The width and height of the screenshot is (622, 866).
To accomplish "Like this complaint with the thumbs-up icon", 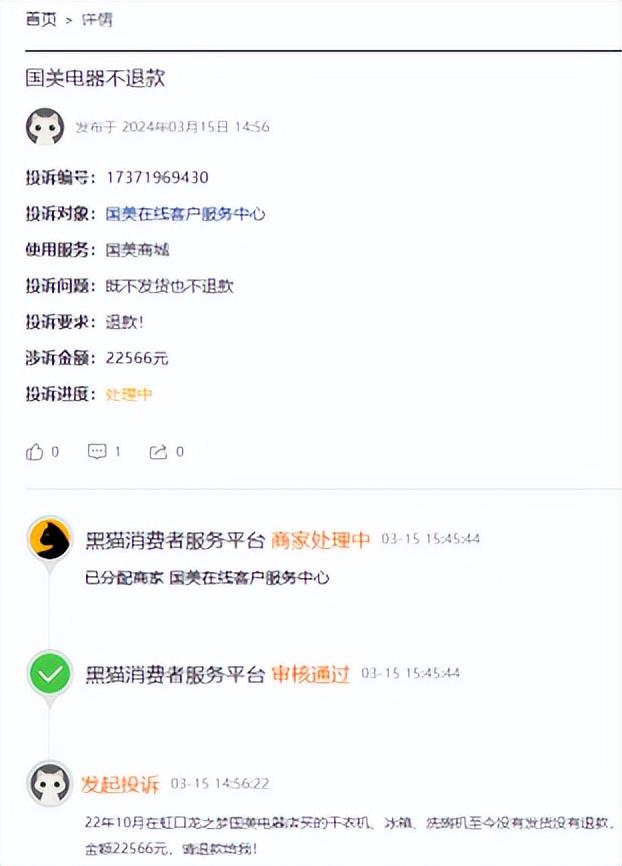I will point(36,452).
